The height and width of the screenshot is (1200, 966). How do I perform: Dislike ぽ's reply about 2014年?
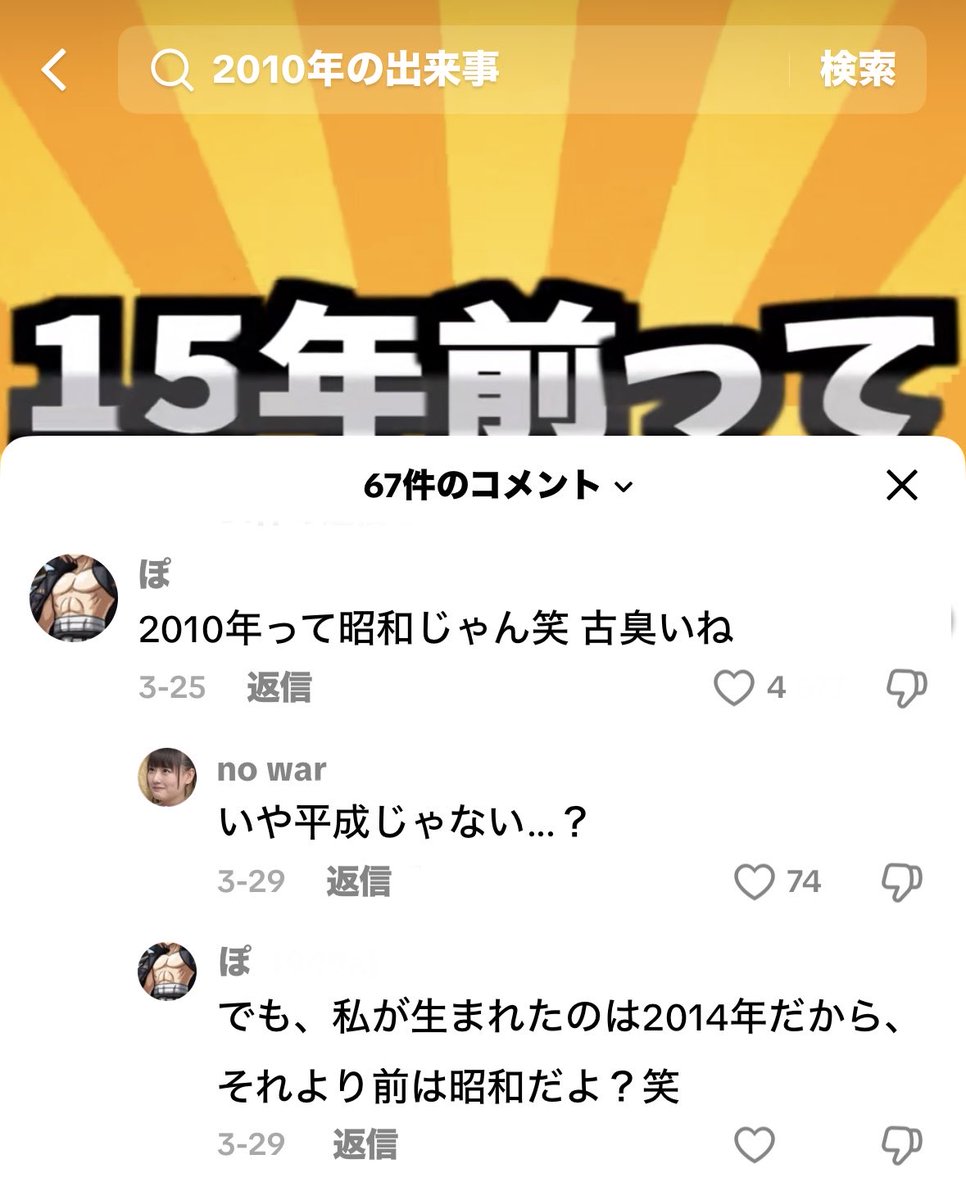pyautogui.click(x=901, y=1143)
